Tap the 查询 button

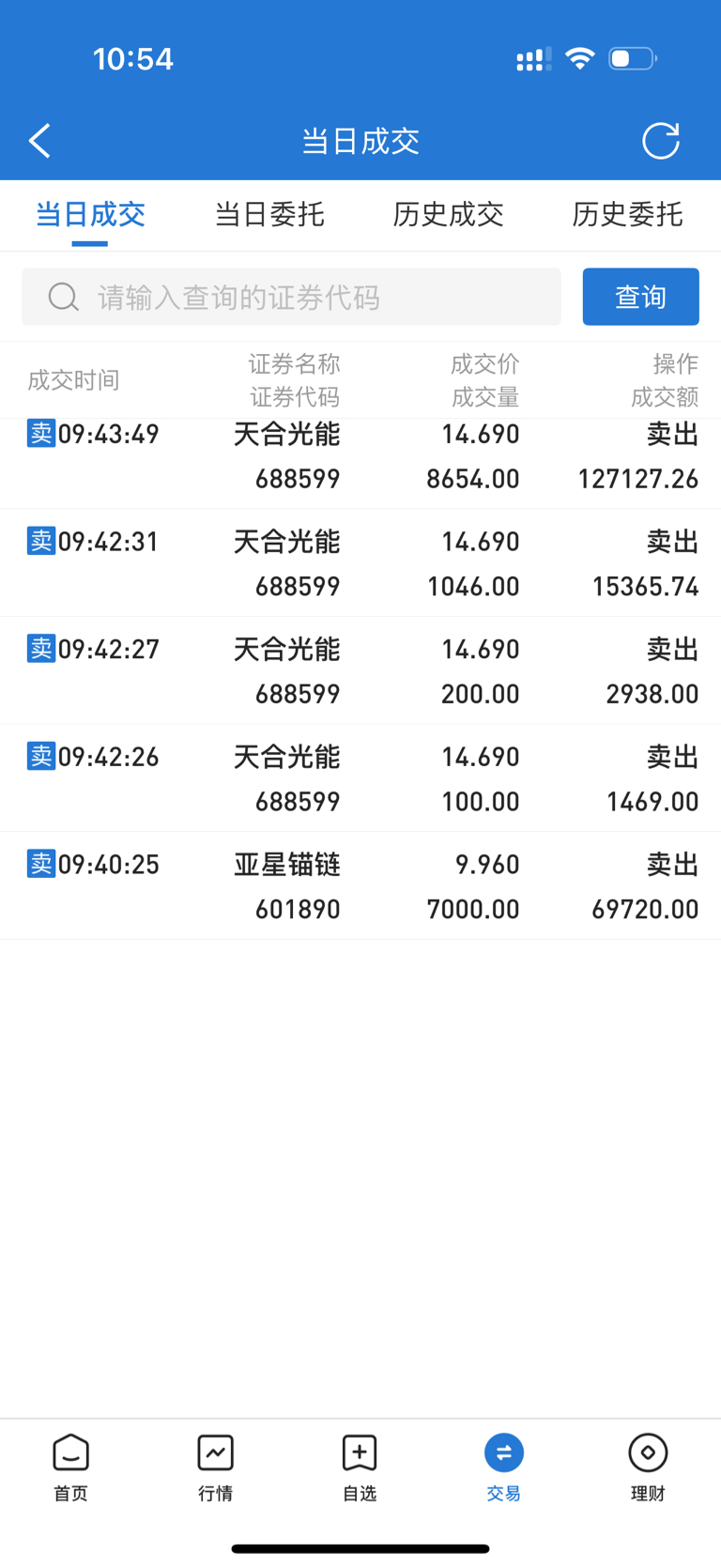[641, 297]
